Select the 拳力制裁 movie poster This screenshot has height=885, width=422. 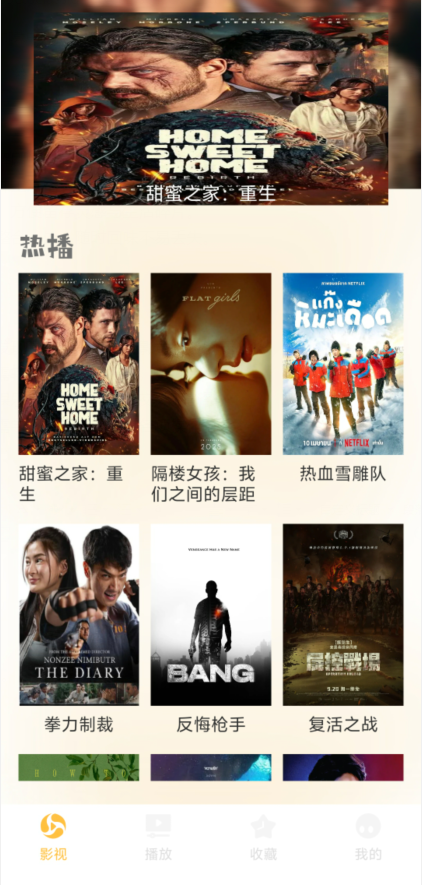click(x=78, y=615)
